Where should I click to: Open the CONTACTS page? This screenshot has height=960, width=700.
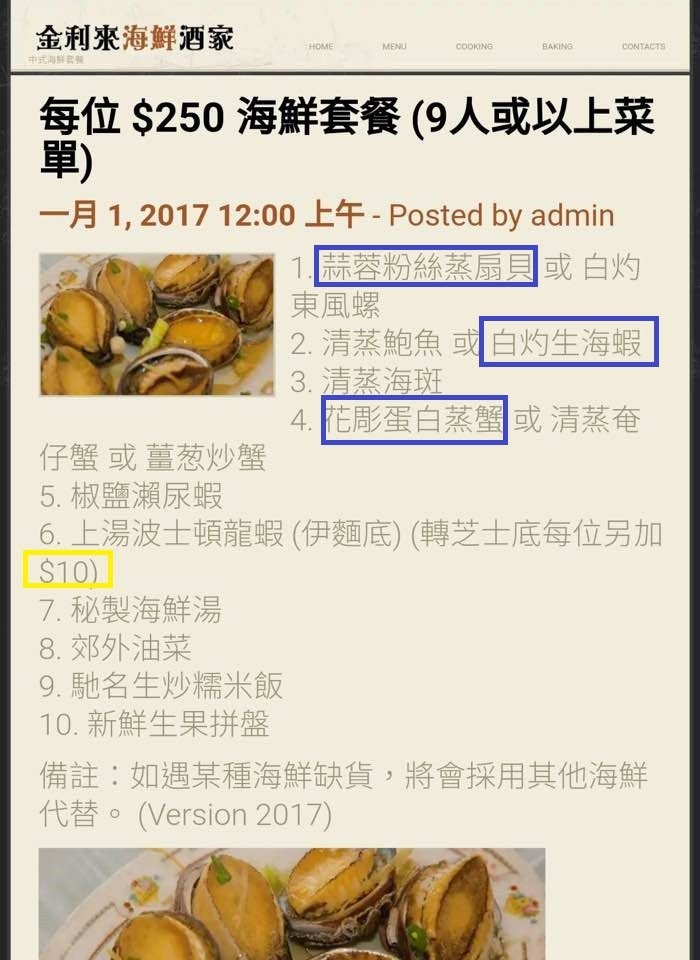643,46
